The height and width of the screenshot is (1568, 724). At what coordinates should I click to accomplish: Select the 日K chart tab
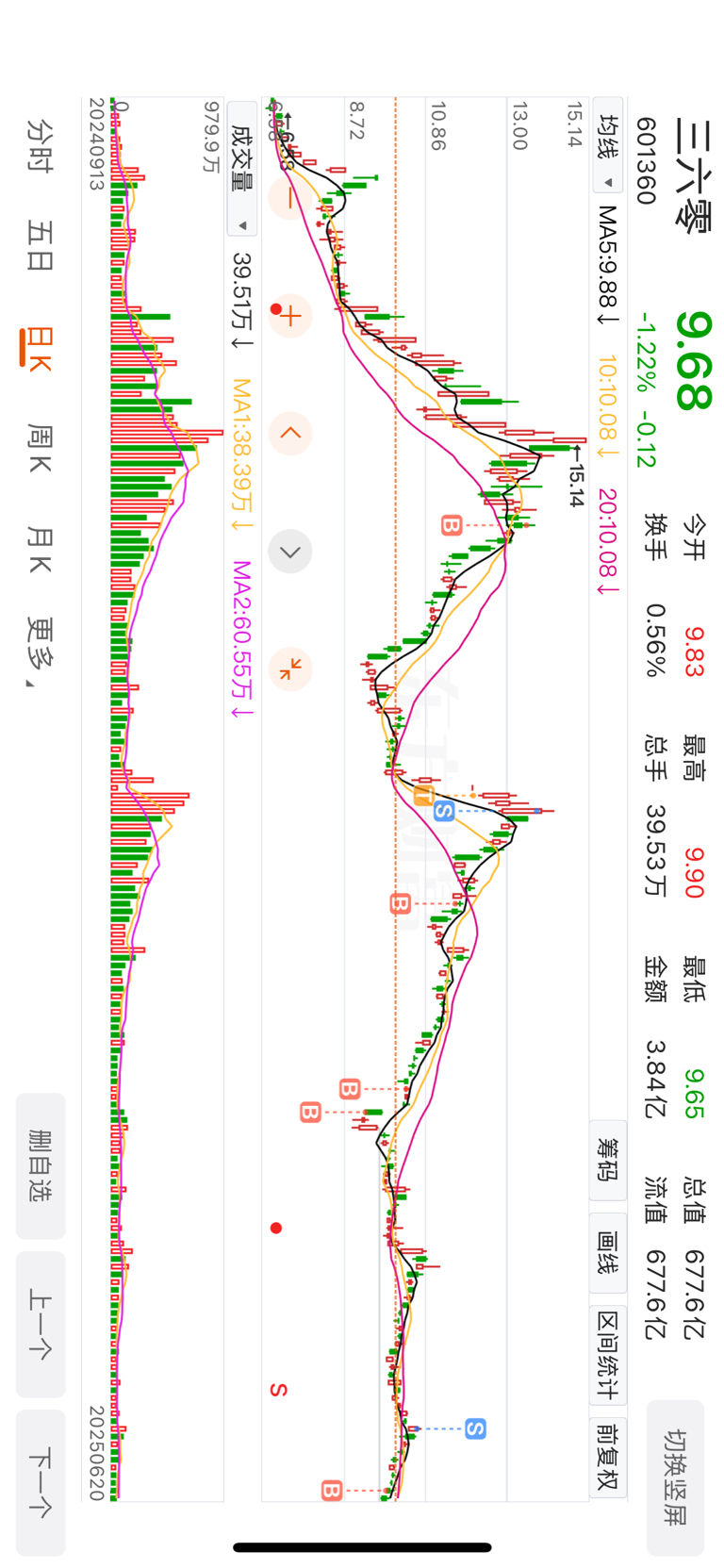click(40, 348)
